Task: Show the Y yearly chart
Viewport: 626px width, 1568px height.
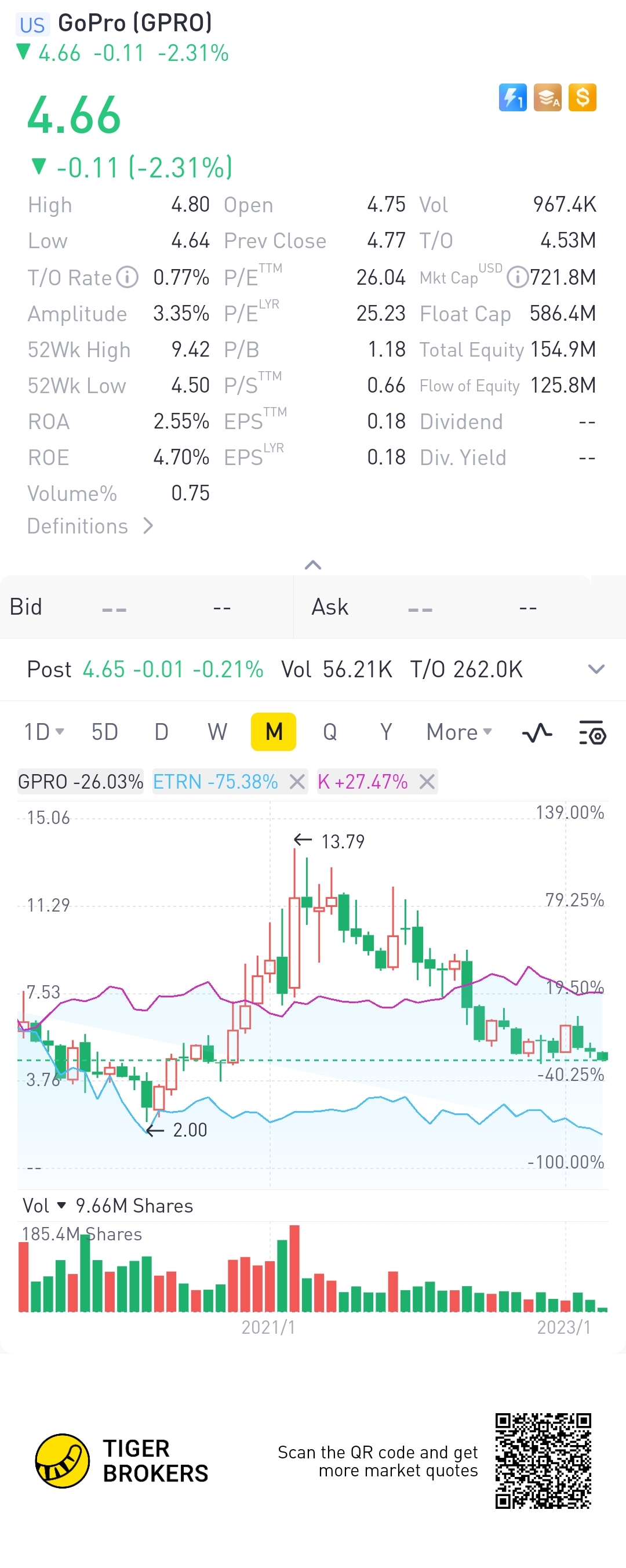Action: click(x=385, y=732)
